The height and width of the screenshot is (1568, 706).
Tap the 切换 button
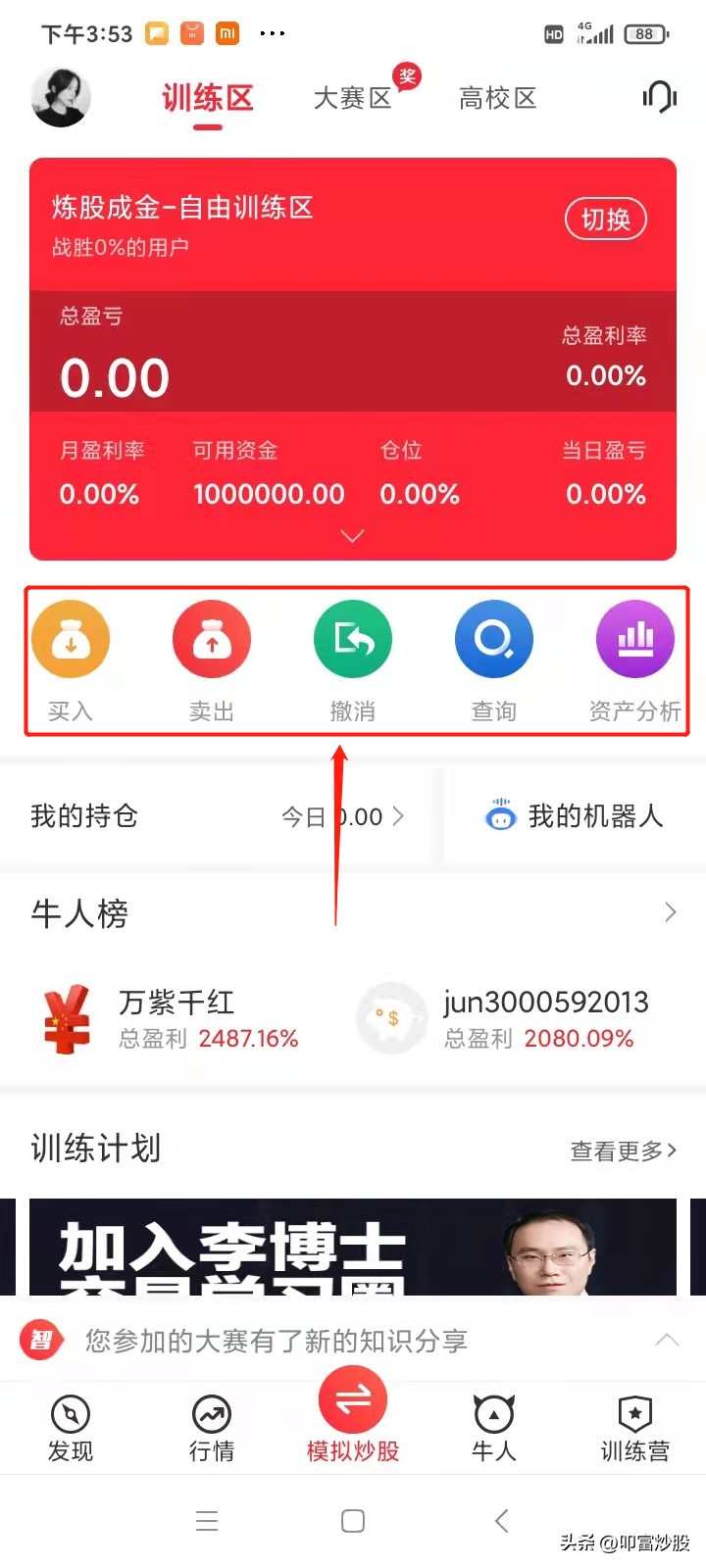point(606,220)
